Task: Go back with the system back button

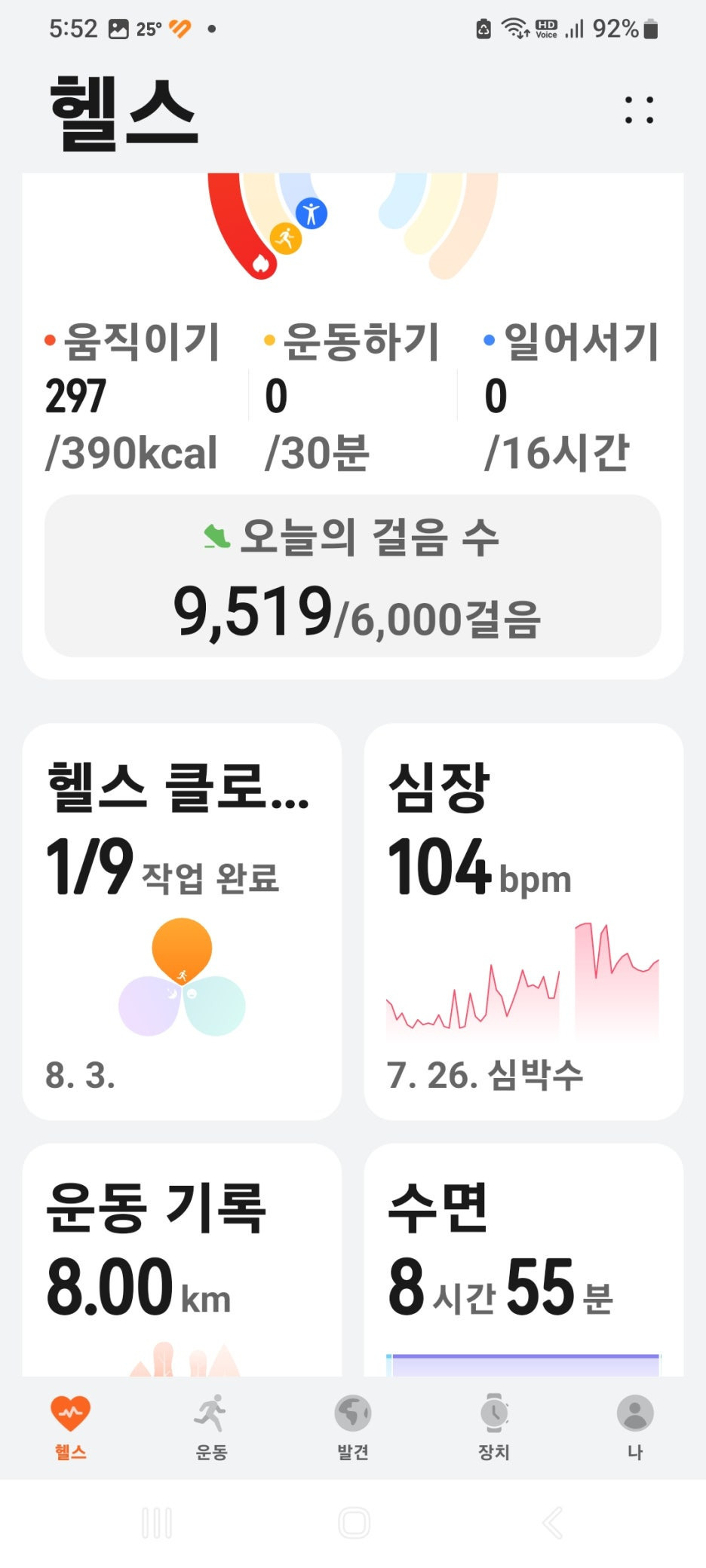Action: pos(552,1523)
